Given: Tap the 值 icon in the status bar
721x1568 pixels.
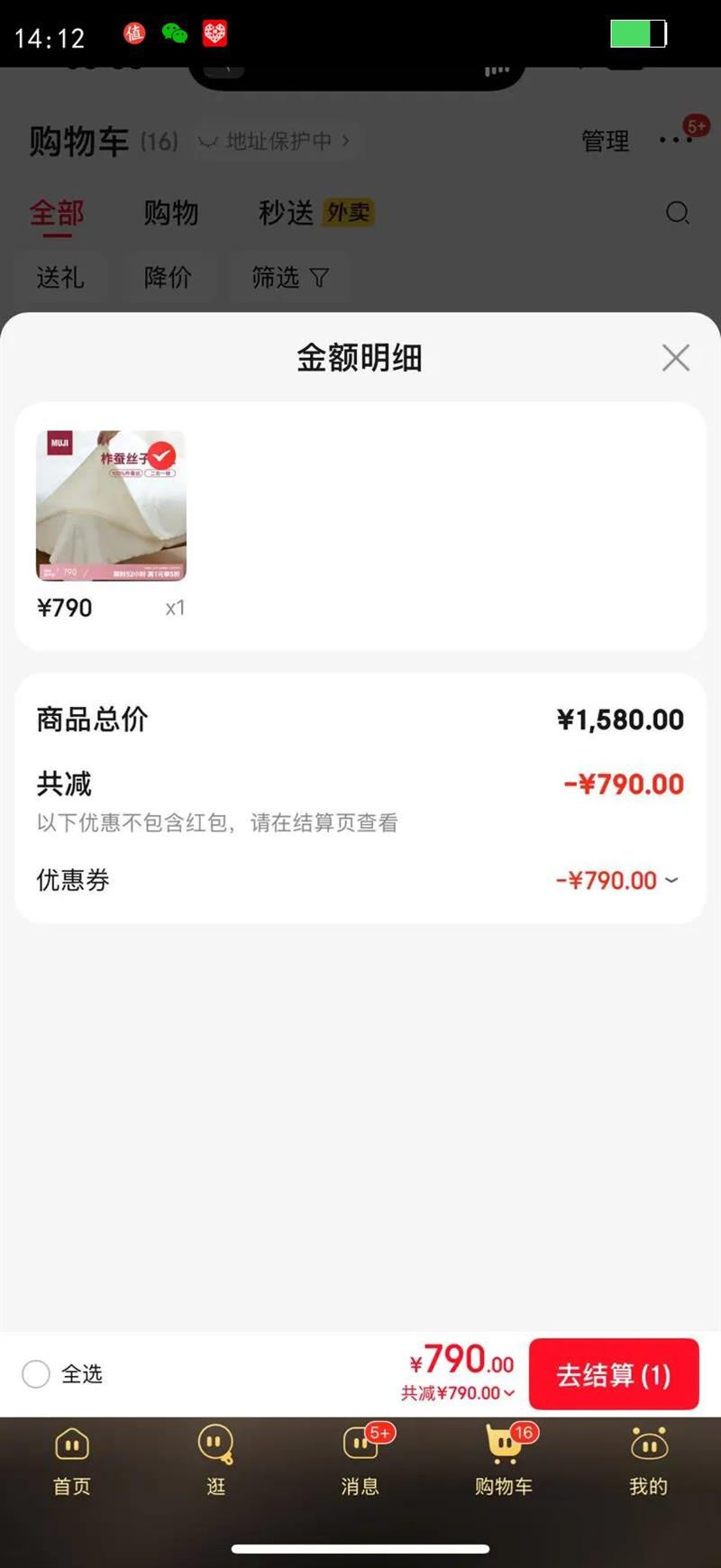Looking at the screenshot, I should coord(133,34).
